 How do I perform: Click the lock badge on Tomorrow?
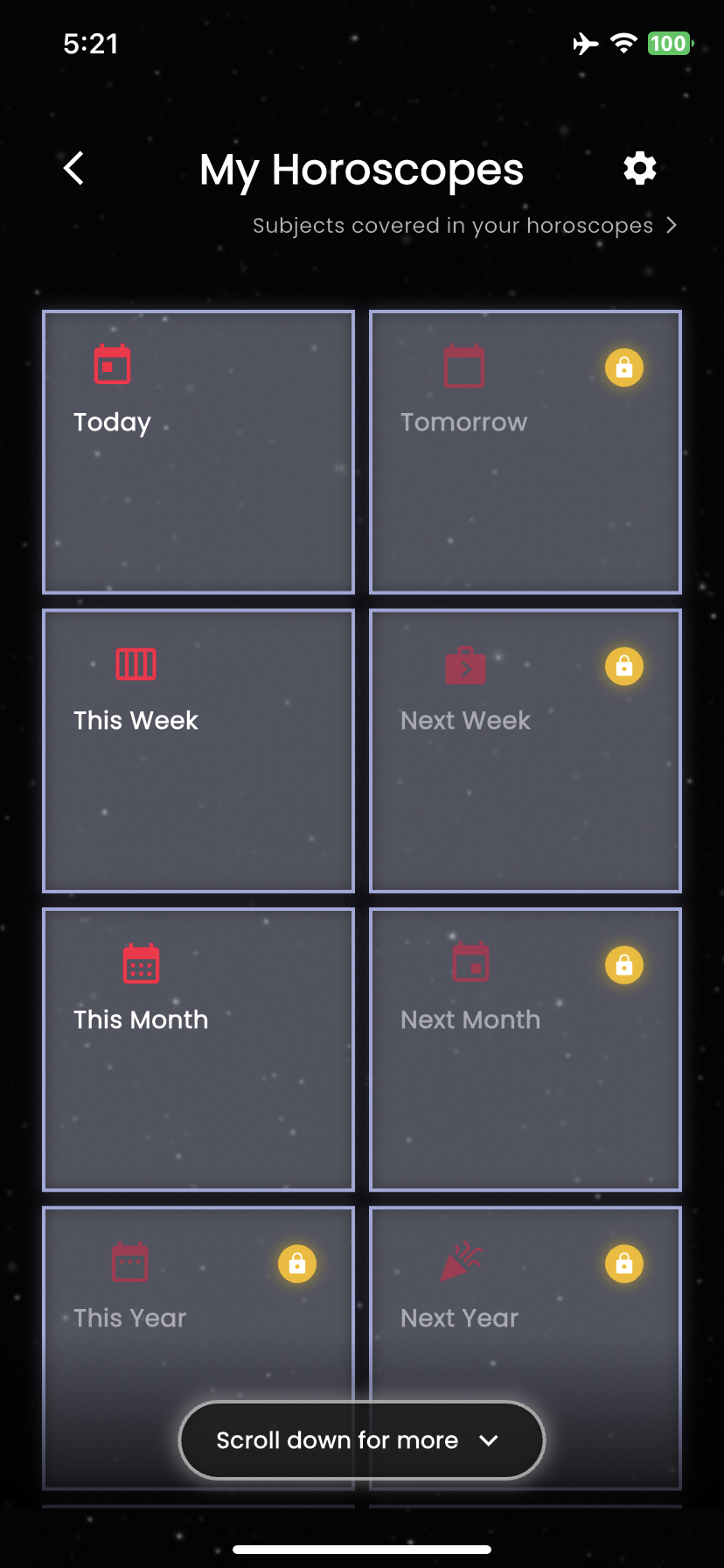click(623, 367)
